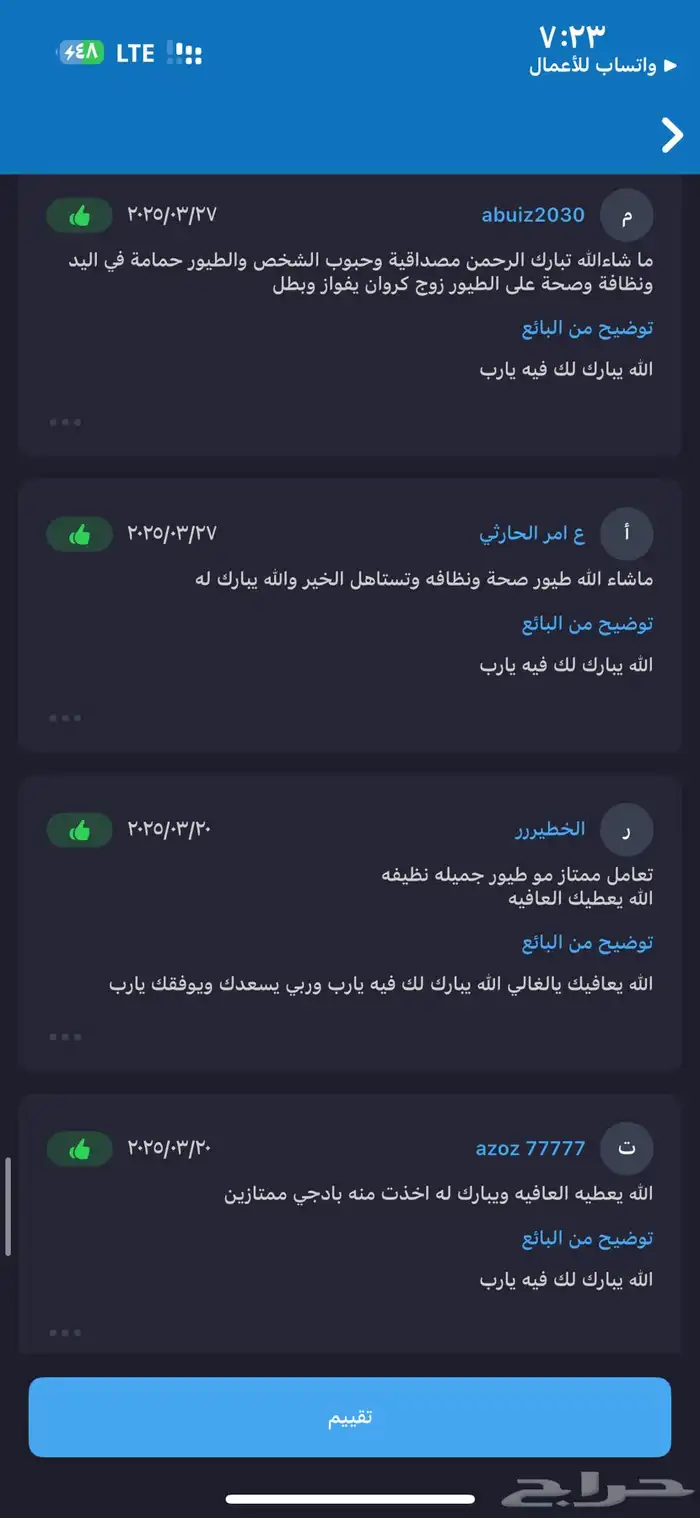The image size is (700, 1518).
Task: View الخطيررر user profile
Action: [x=549, y=829]
